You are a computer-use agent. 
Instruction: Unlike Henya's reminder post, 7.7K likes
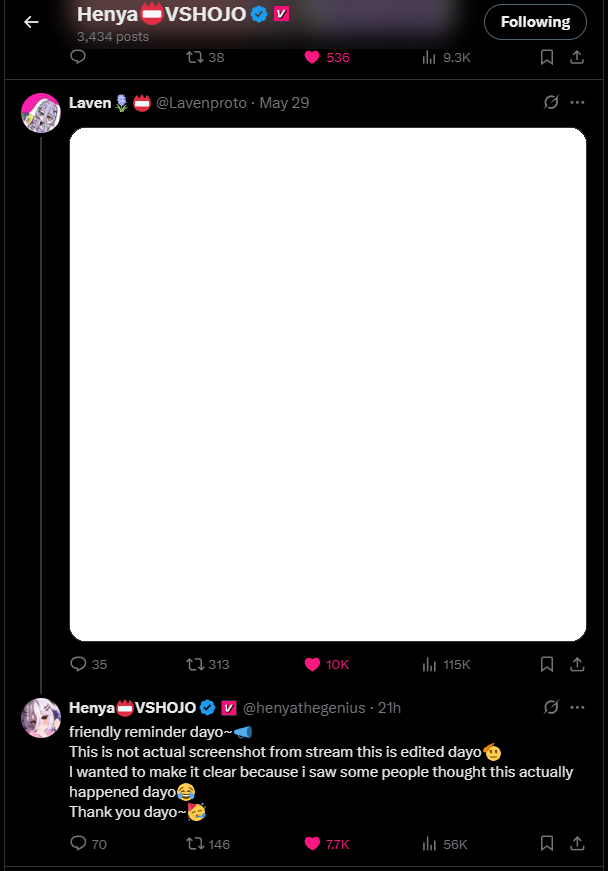coord(312,844)
